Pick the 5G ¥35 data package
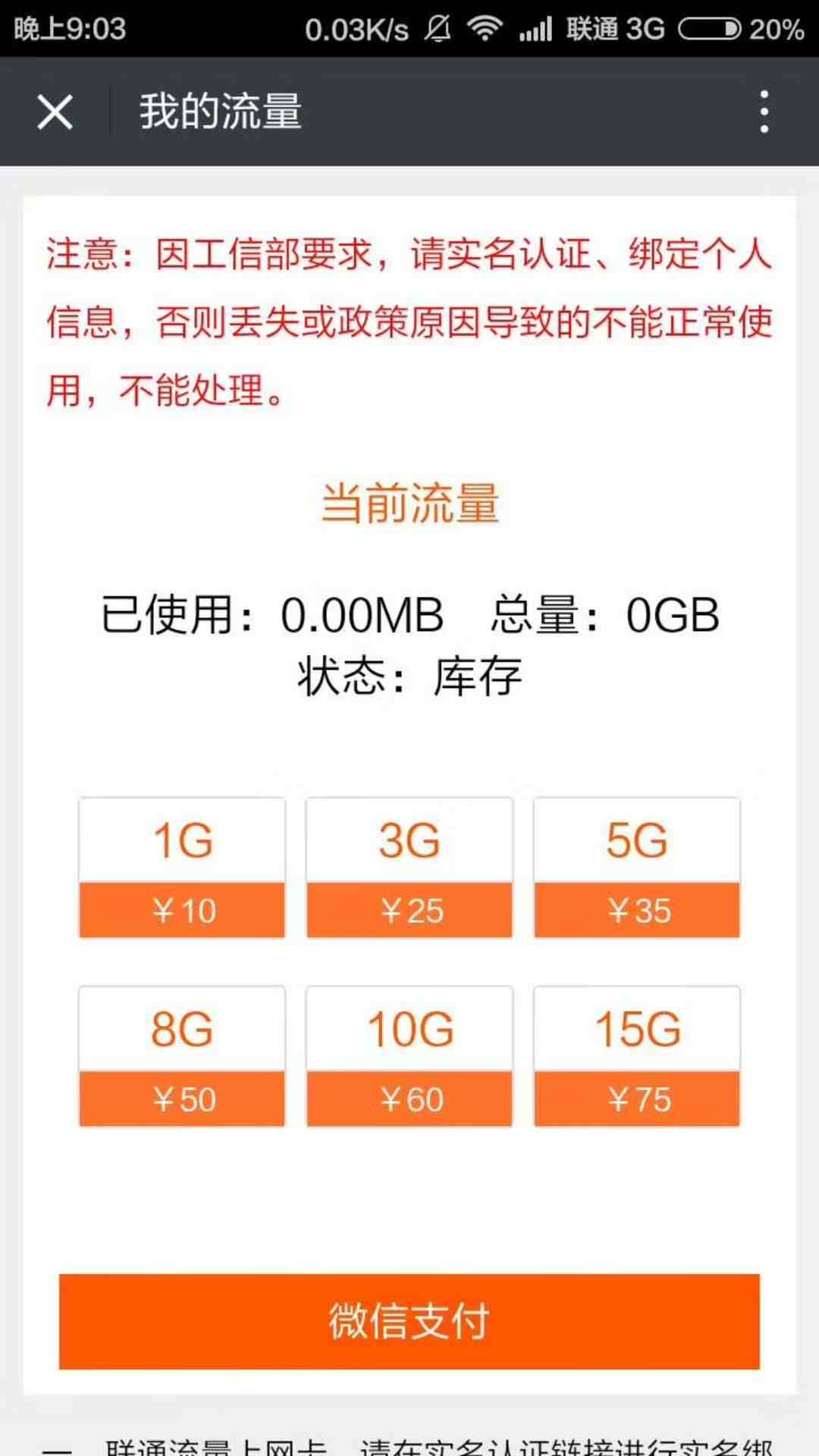 pyautogui.click(x=637, y=868)
